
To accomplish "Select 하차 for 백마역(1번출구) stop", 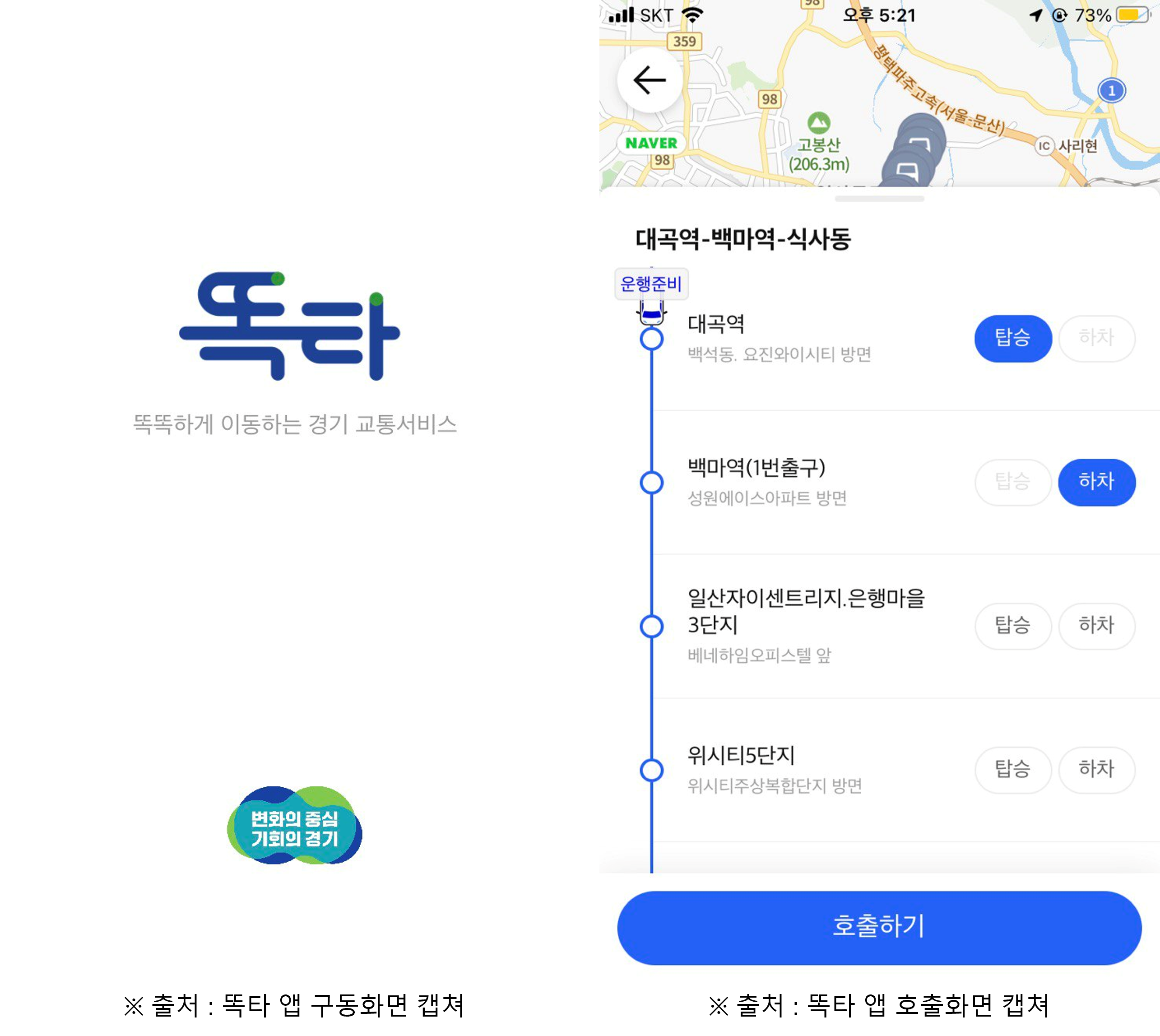I will click(x=1096, y=482).
